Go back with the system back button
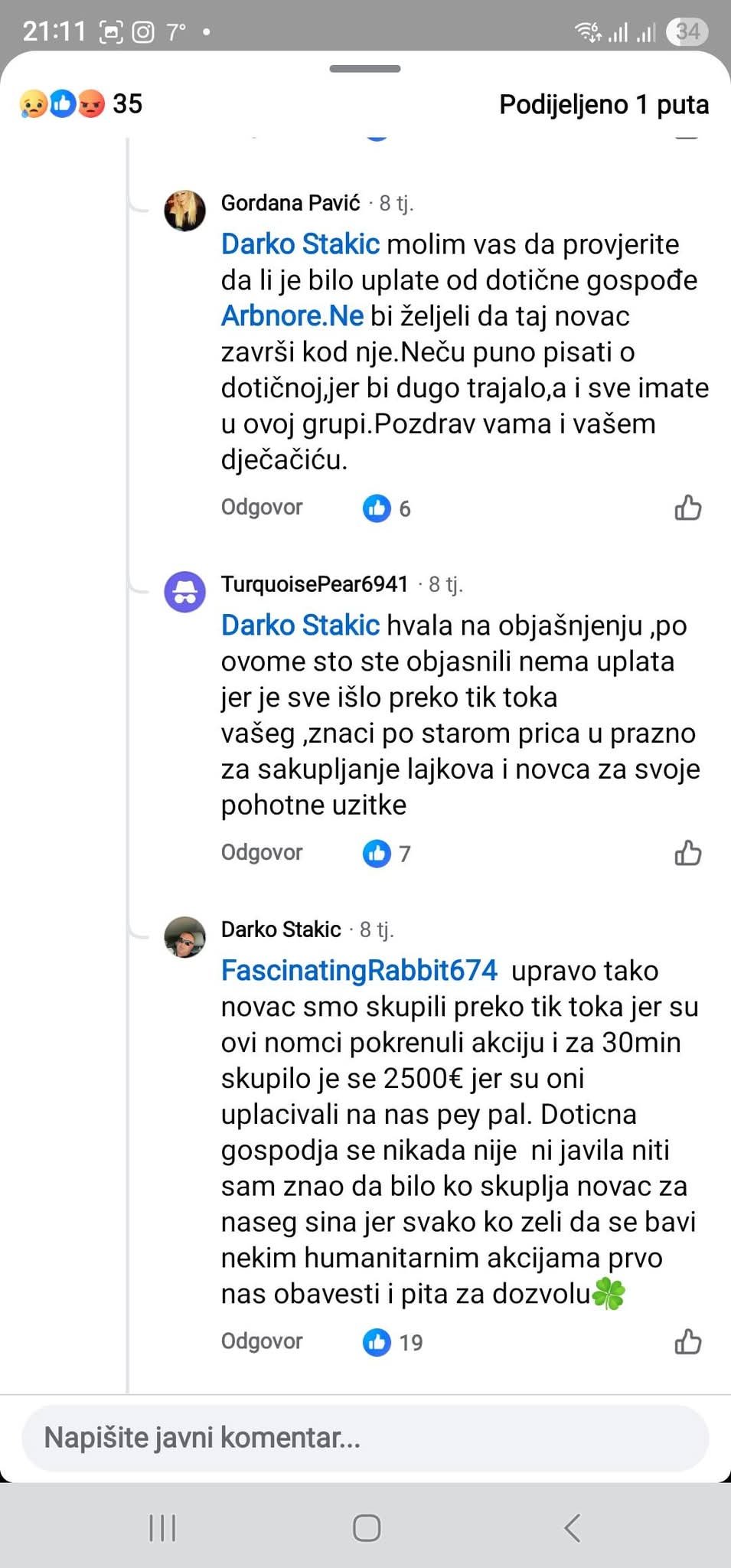Viewport: 731px width, 1568px height. (x=571, y=1528)
